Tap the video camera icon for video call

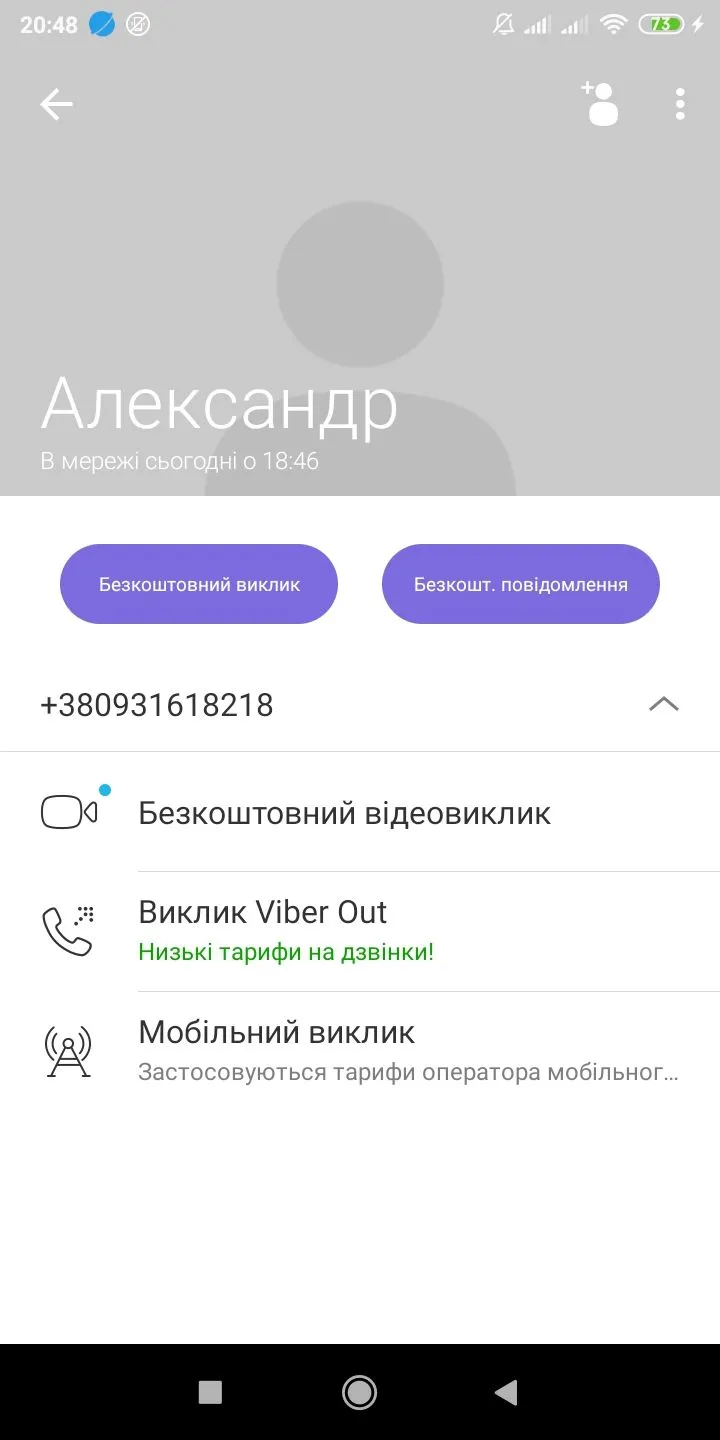(x=66, y=811)
